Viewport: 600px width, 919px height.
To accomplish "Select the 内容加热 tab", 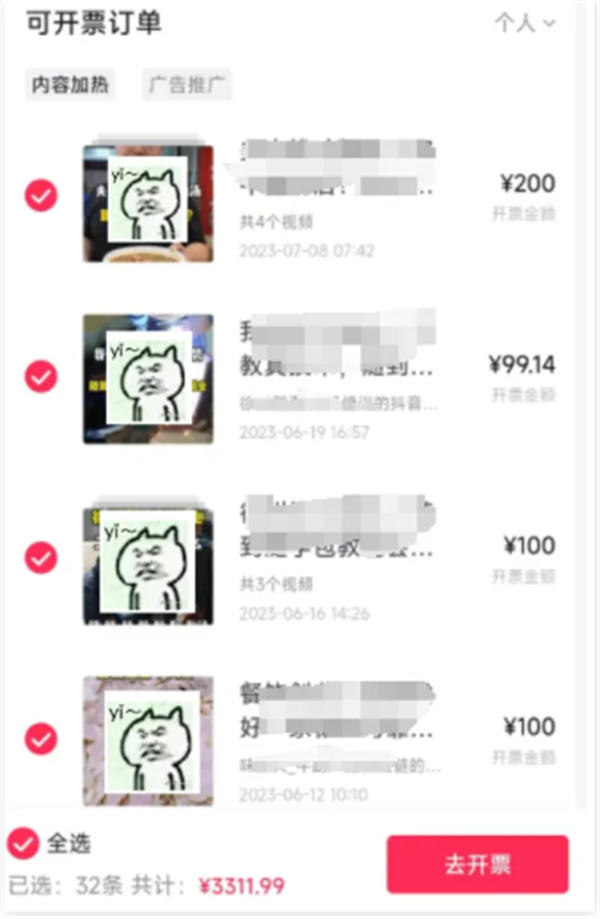I will (70, 85).
